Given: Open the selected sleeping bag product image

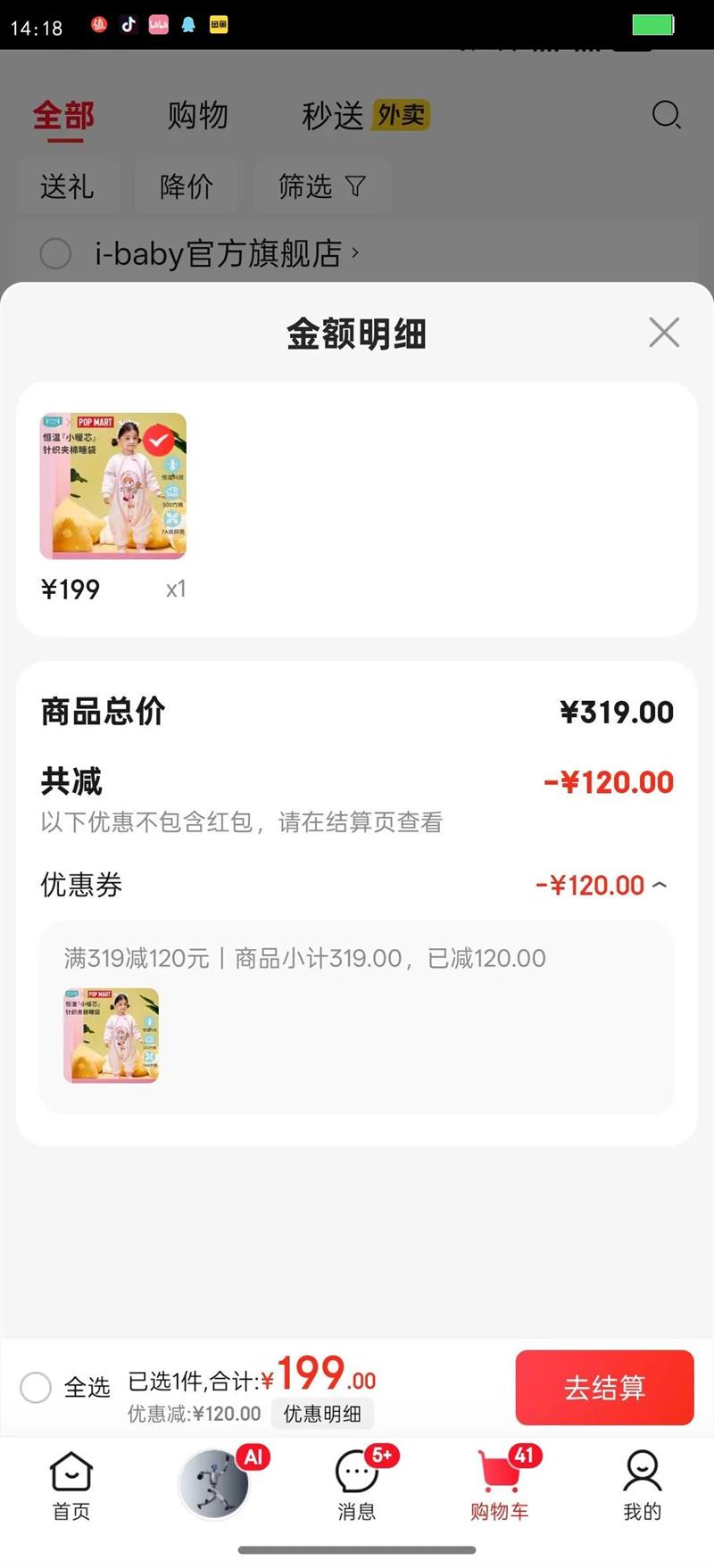Looking at the screenshot, I should click(x=113, y=486).
